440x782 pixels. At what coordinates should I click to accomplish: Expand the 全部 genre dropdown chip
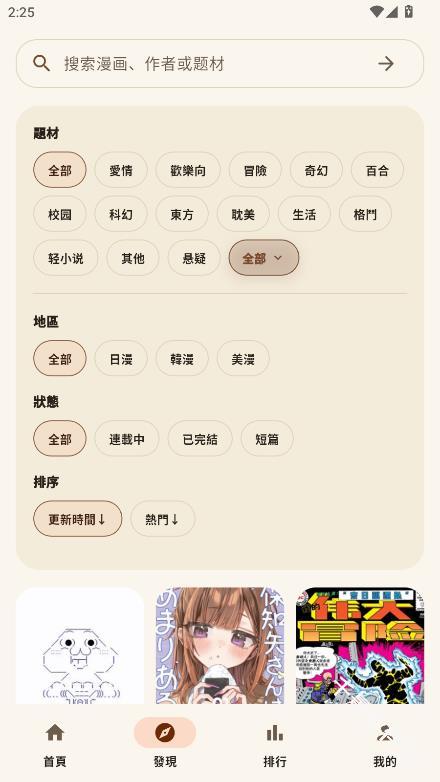[264, 258]
